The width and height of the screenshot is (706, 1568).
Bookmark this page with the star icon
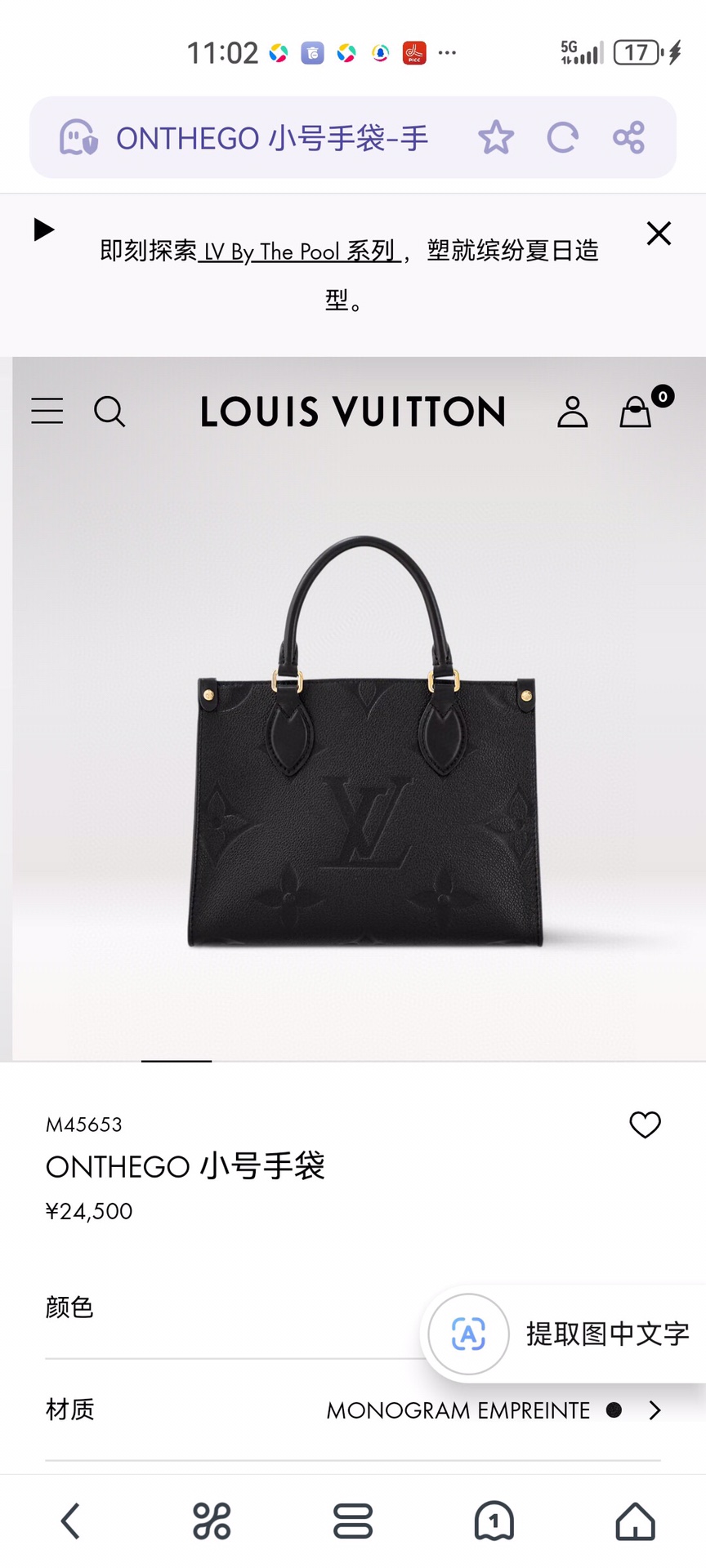pyautogui.click(x=496, y=137)
